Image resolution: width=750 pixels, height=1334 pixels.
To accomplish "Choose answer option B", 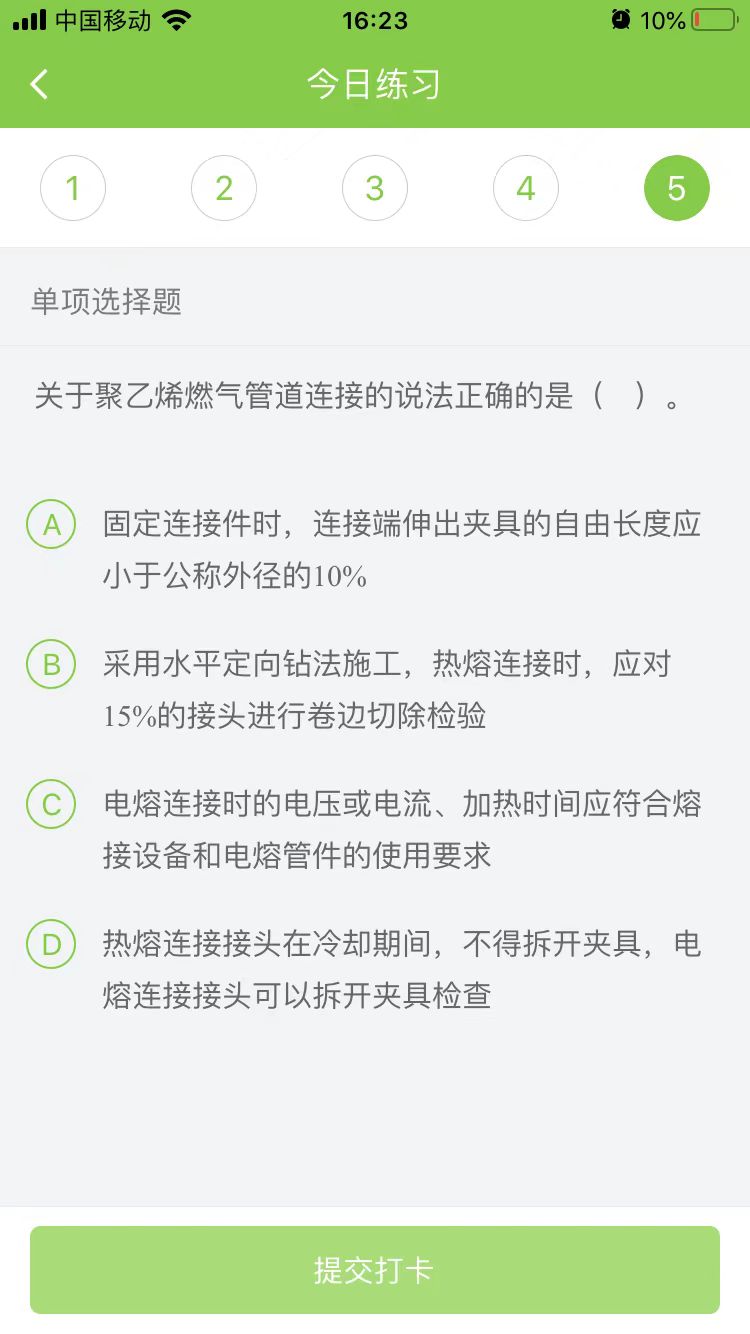I will [52, 665].
